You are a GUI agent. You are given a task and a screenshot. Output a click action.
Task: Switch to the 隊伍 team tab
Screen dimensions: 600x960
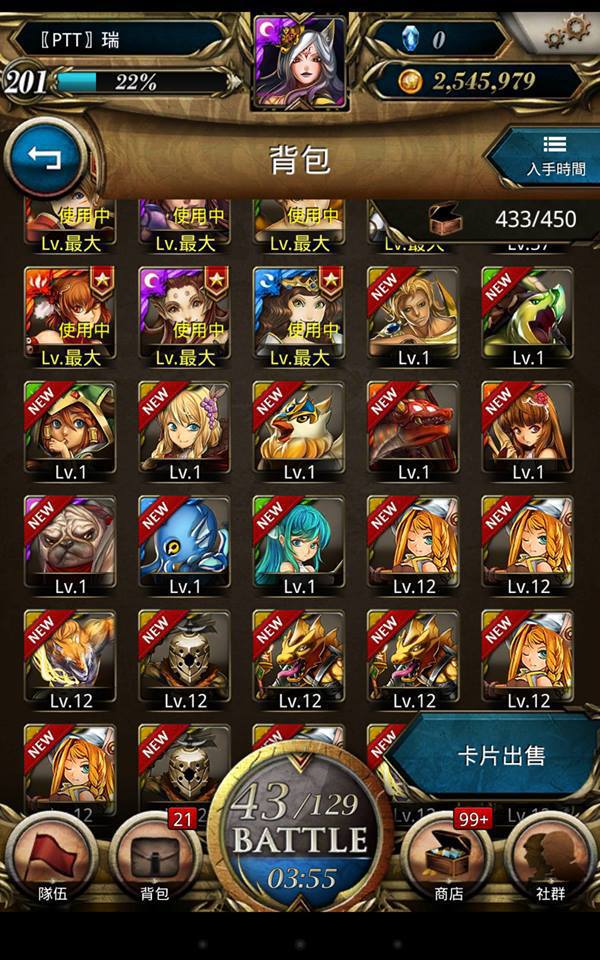pos(52,858)
